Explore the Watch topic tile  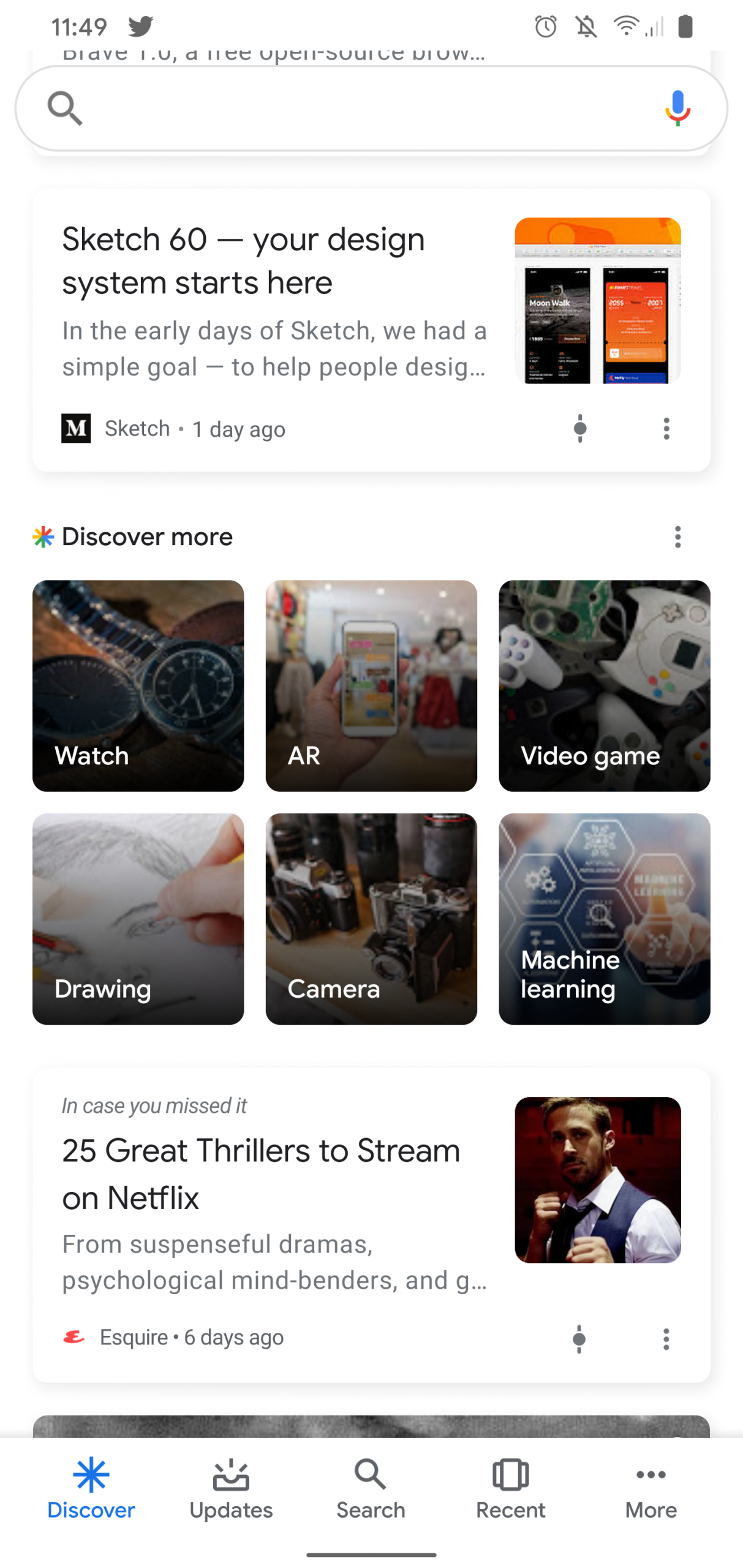coord(138,685)
